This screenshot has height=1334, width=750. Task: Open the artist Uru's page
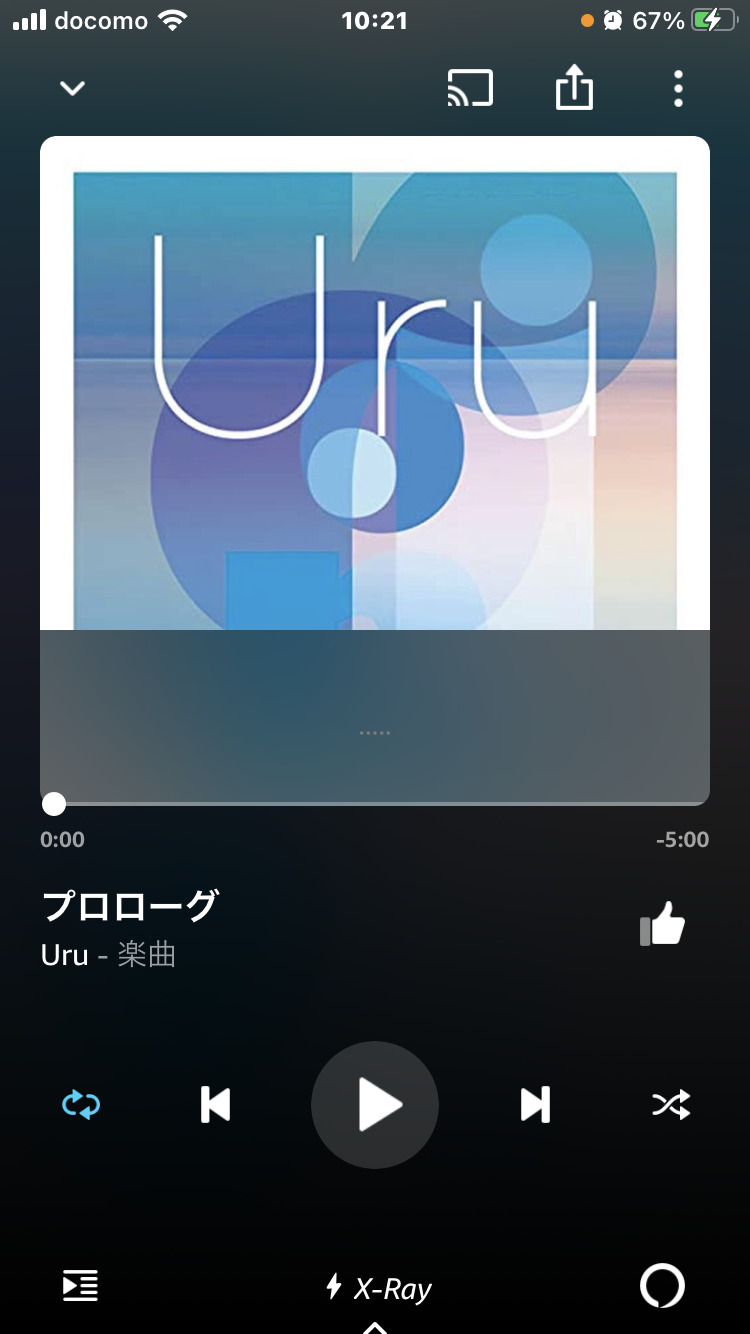(x=65, y=955)
